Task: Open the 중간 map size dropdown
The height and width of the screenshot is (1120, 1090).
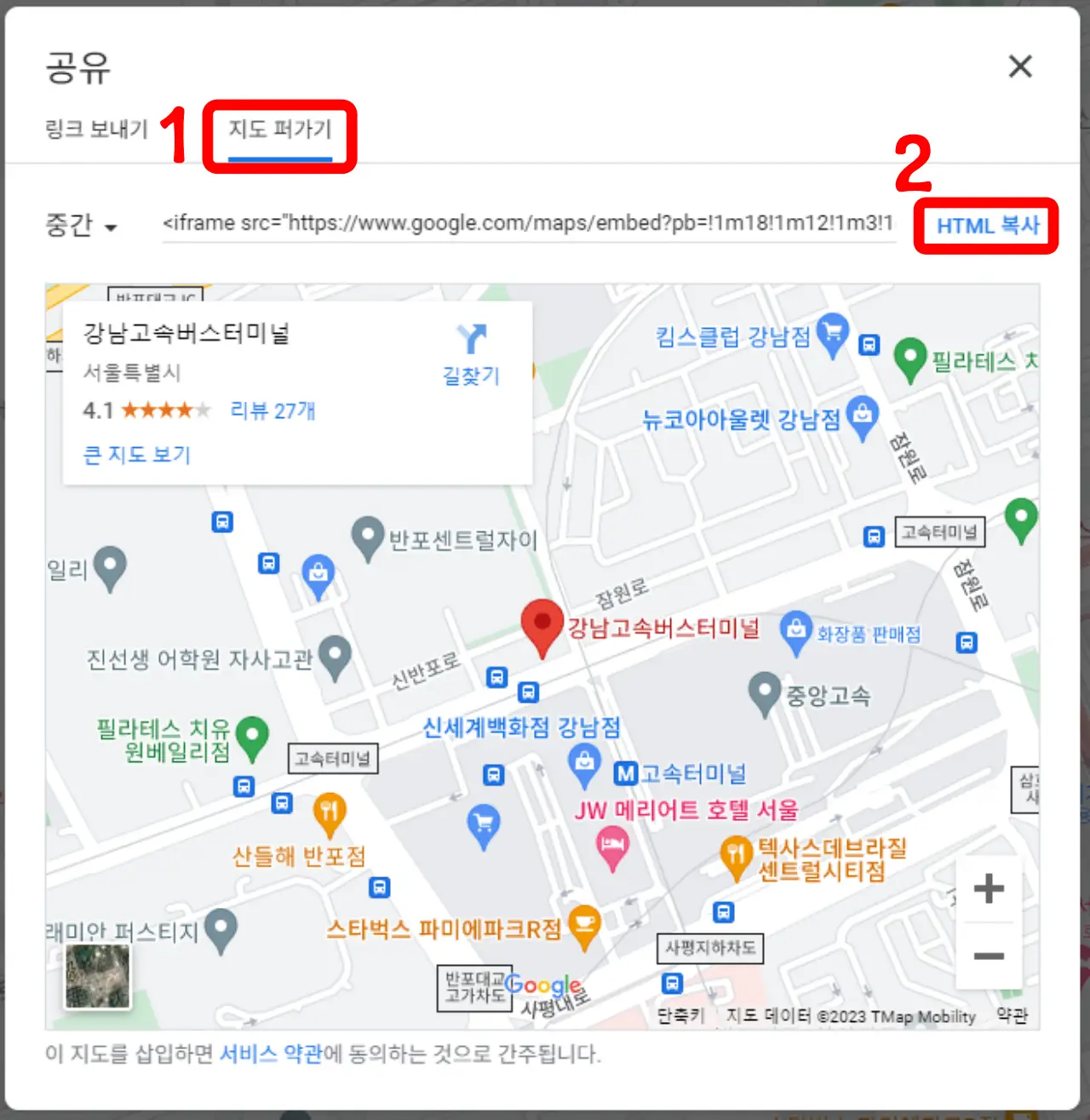Action: click(x=79, y=225)
